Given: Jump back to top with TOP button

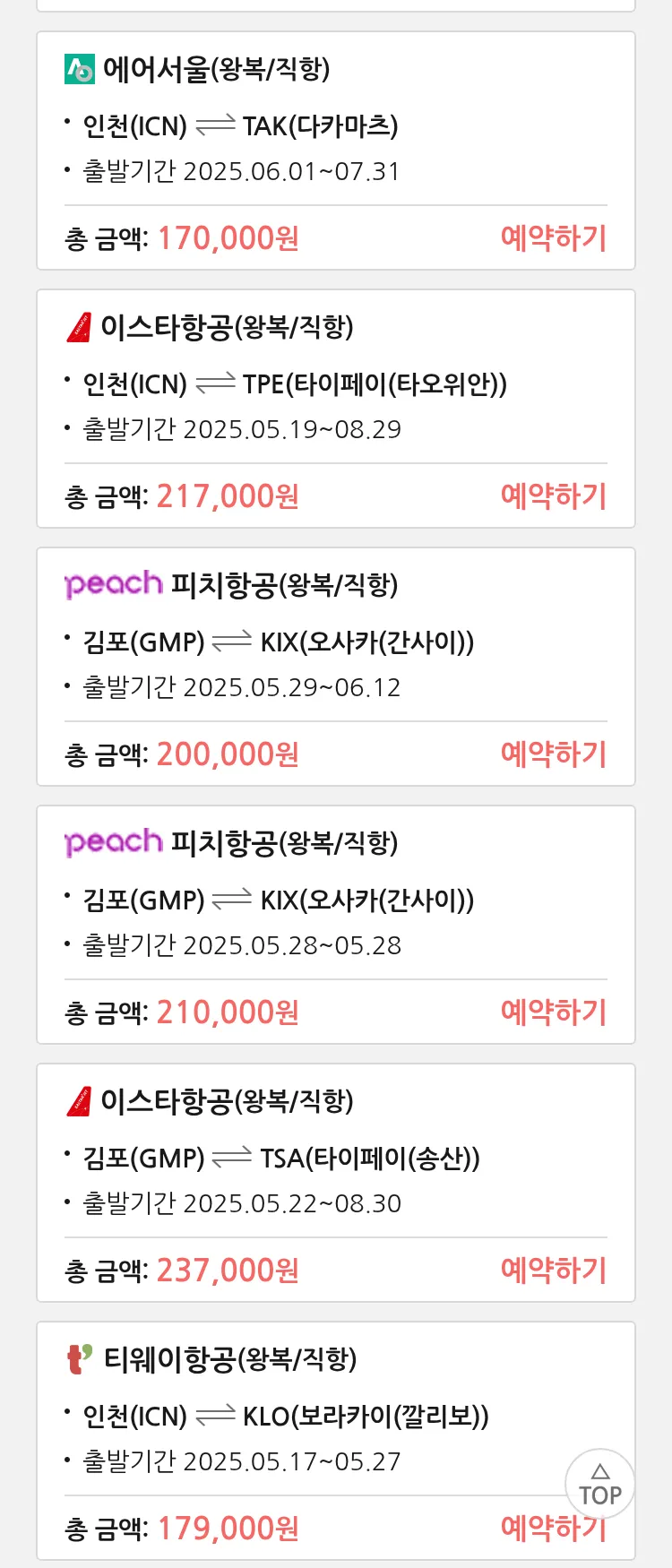Looking at the screenshot, I should click(x=599, y=1484).
